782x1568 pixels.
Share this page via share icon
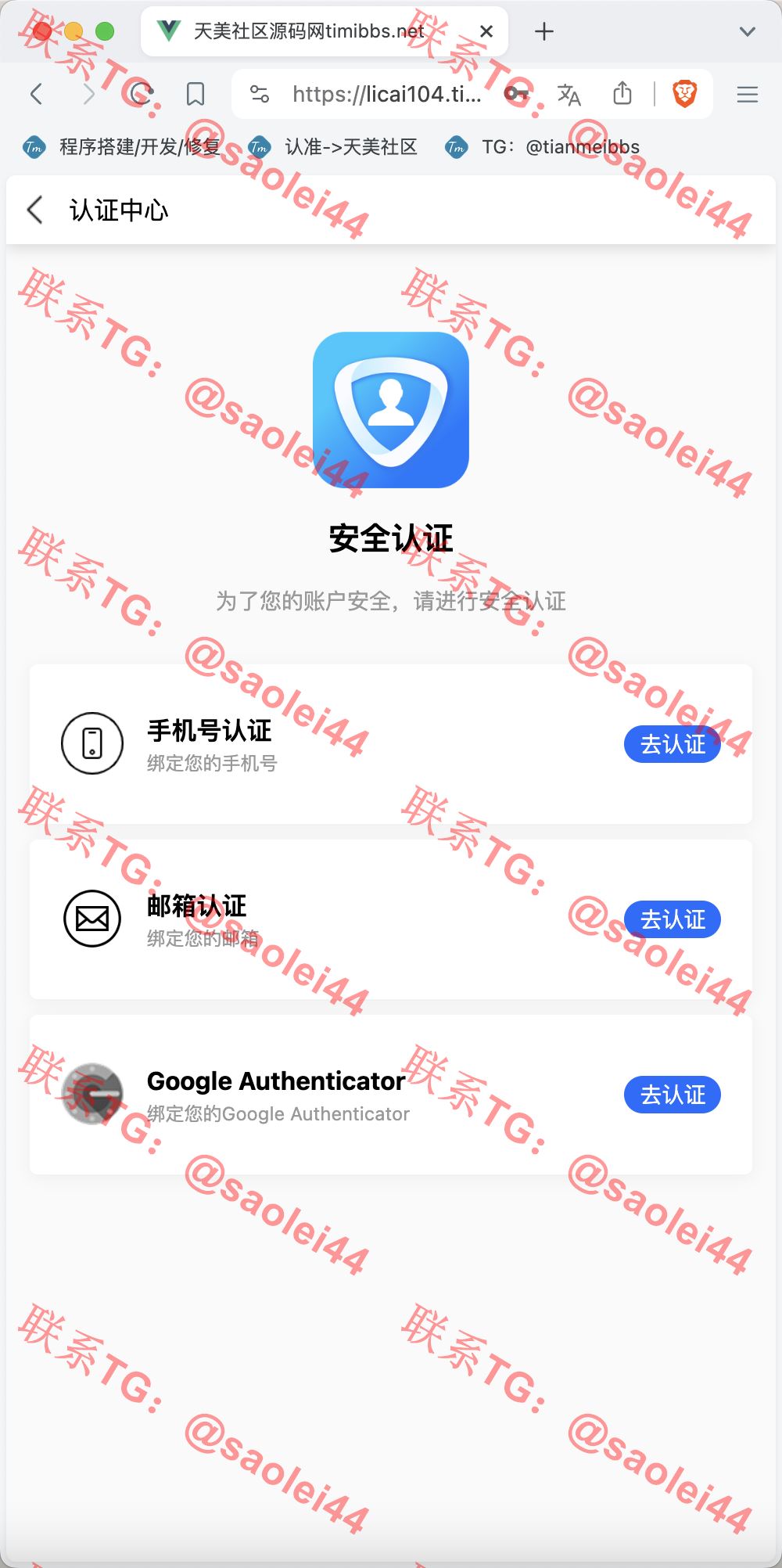click(x=622, y=93)
